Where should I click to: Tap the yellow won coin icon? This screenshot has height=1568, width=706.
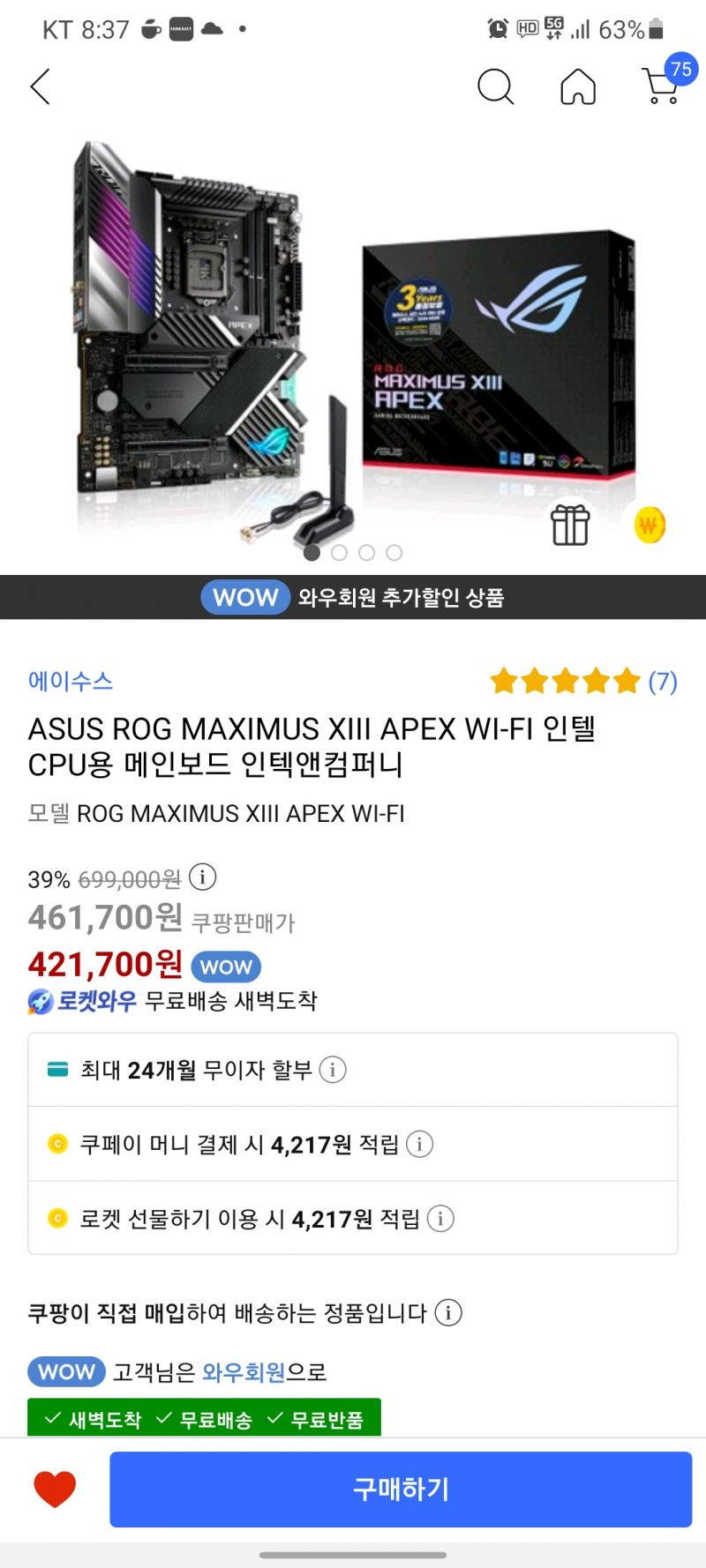click(x=650, y=526)
